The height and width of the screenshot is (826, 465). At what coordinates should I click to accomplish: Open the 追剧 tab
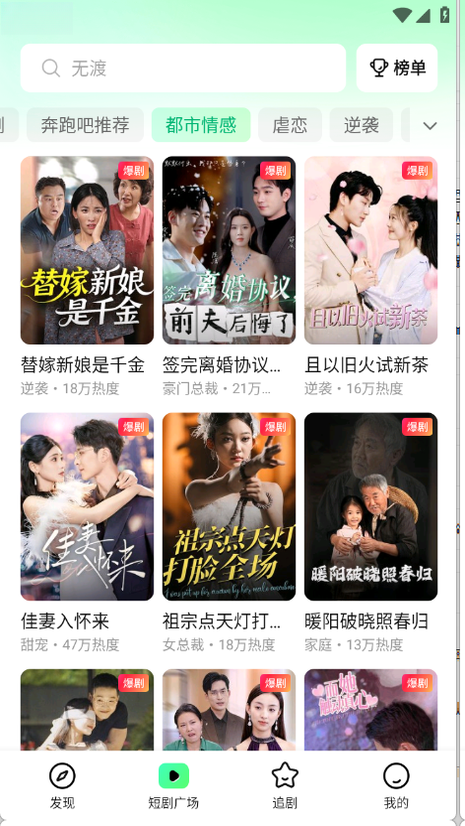[x=285, y=786]
